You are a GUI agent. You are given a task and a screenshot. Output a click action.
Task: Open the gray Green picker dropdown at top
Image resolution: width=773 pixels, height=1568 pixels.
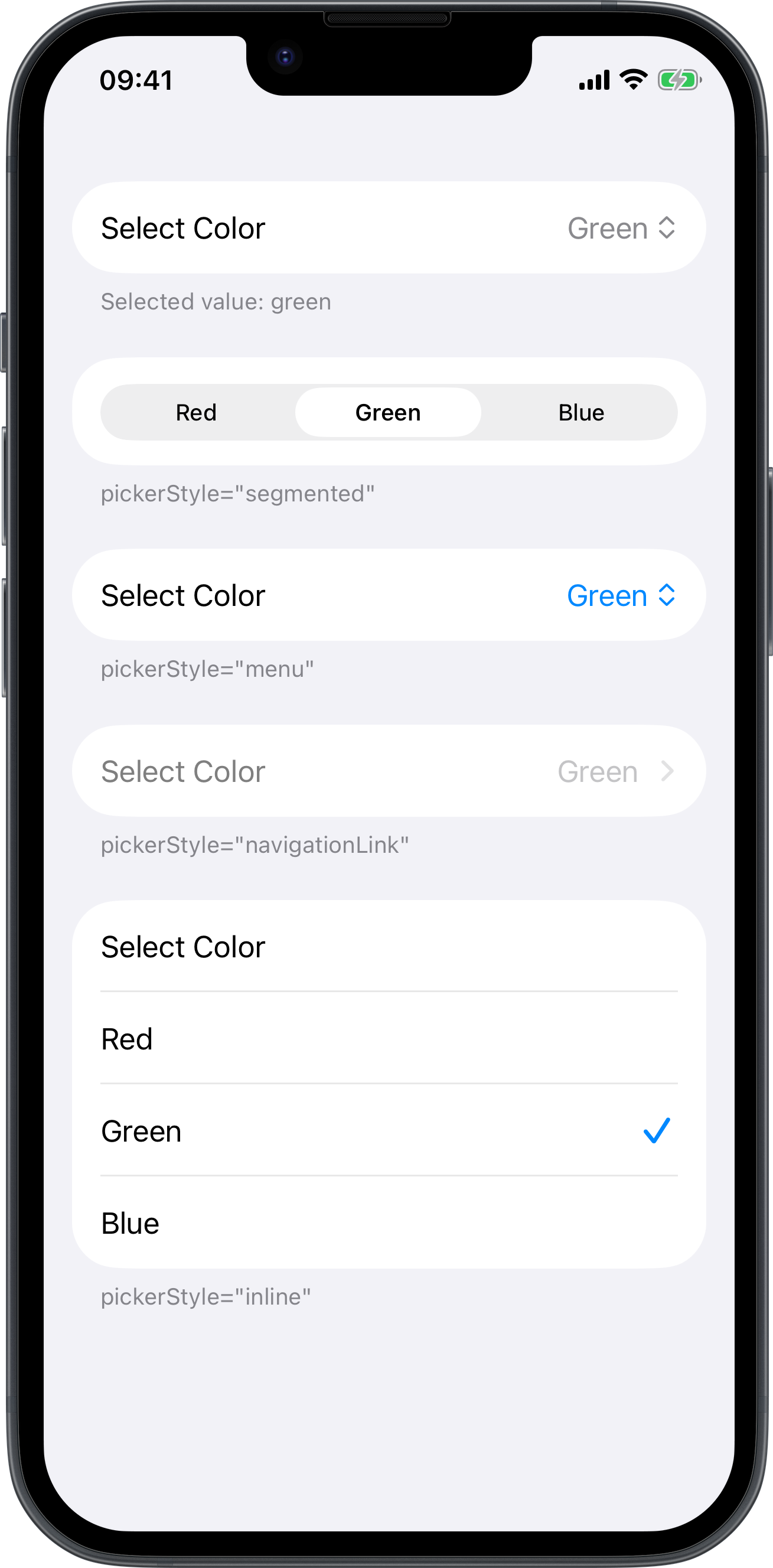[x=621, y=229]
